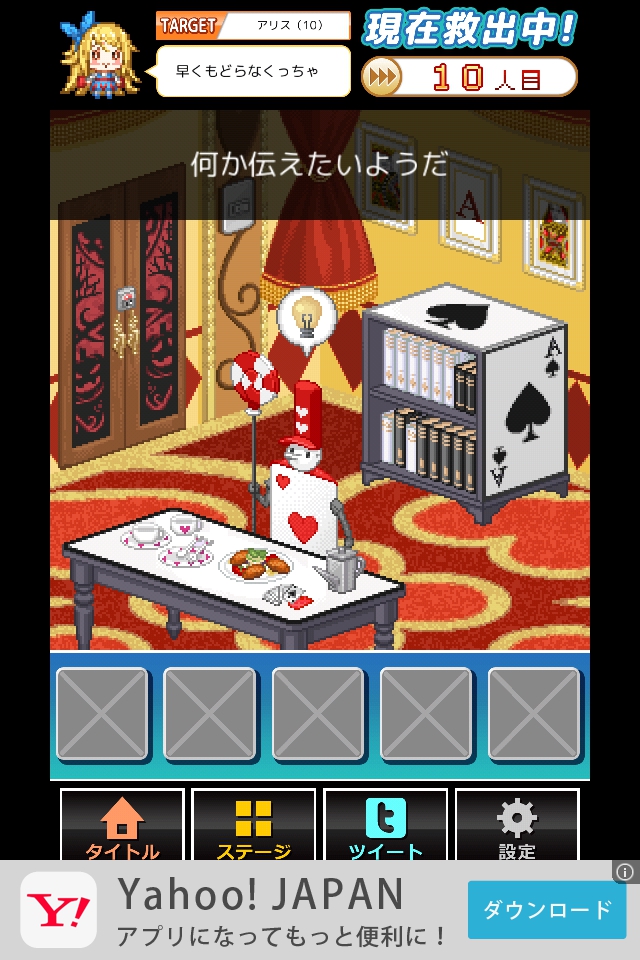The height and width of the screenshot is (960, 640).
Task: Tap the wall switch beside door
Action: coord(237,210)
